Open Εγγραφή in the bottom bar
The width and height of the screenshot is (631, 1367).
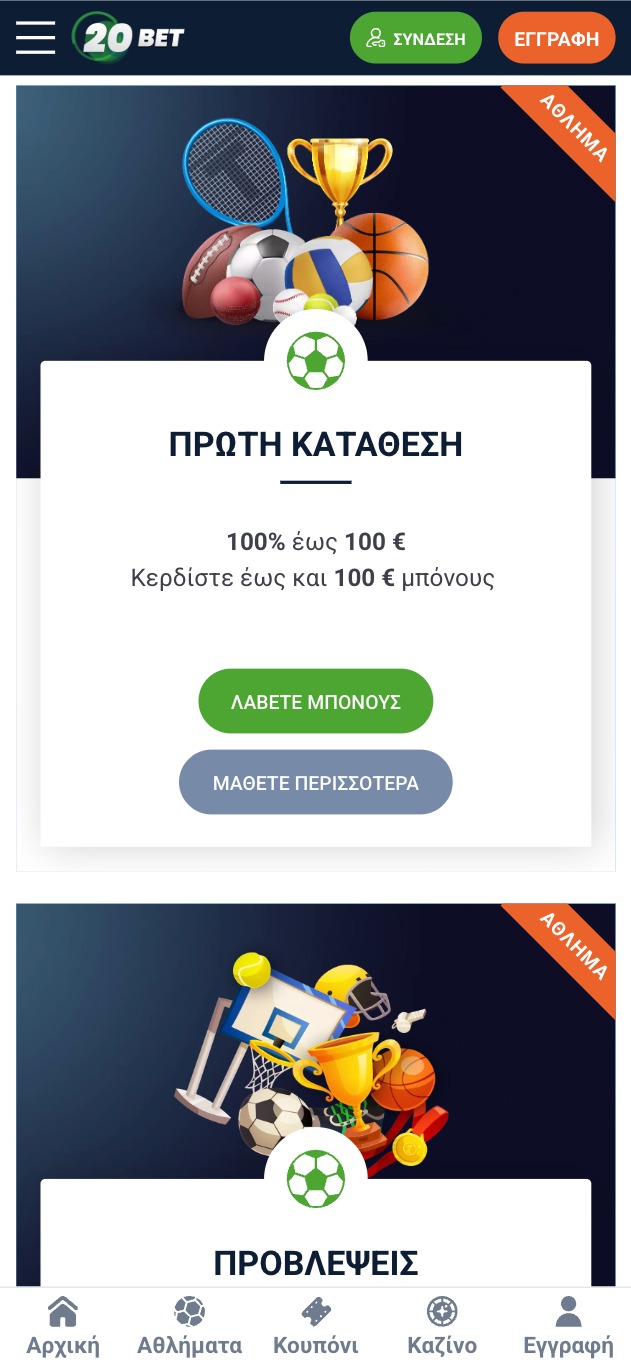click(x=568, y=1326)
